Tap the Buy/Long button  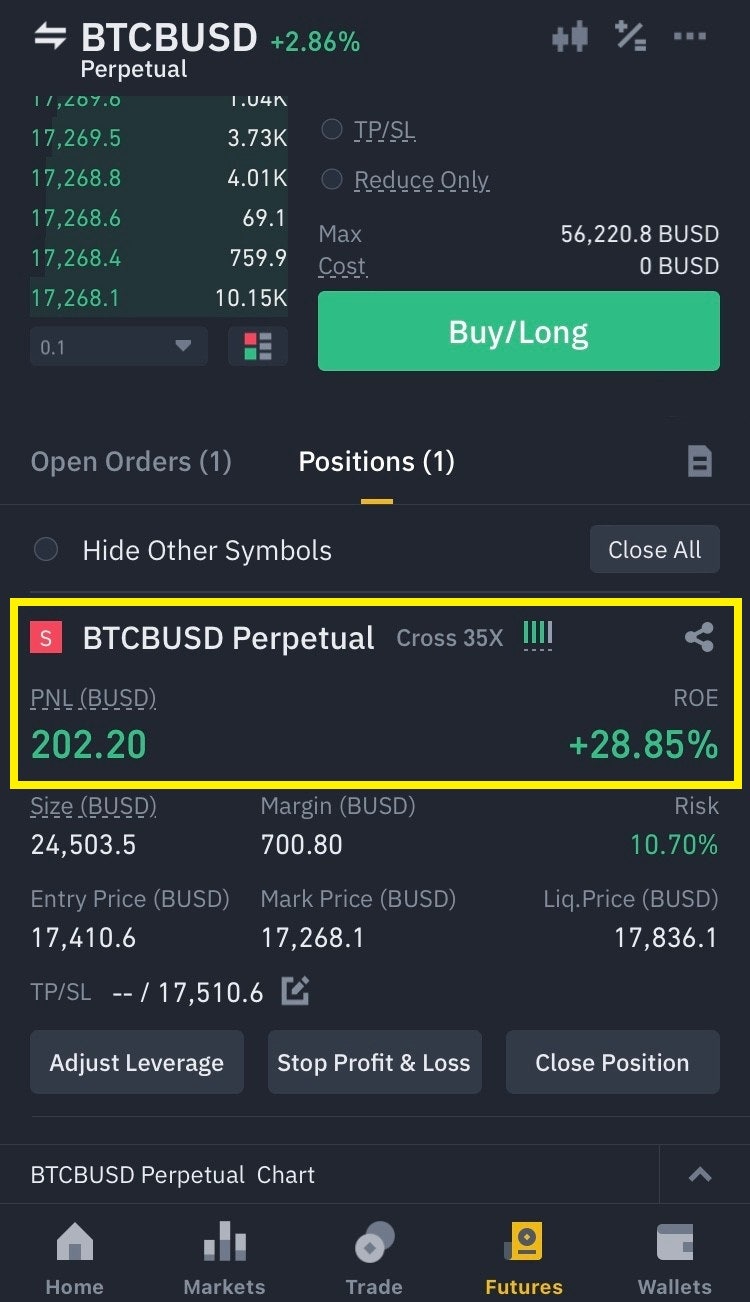pos(518,332)
